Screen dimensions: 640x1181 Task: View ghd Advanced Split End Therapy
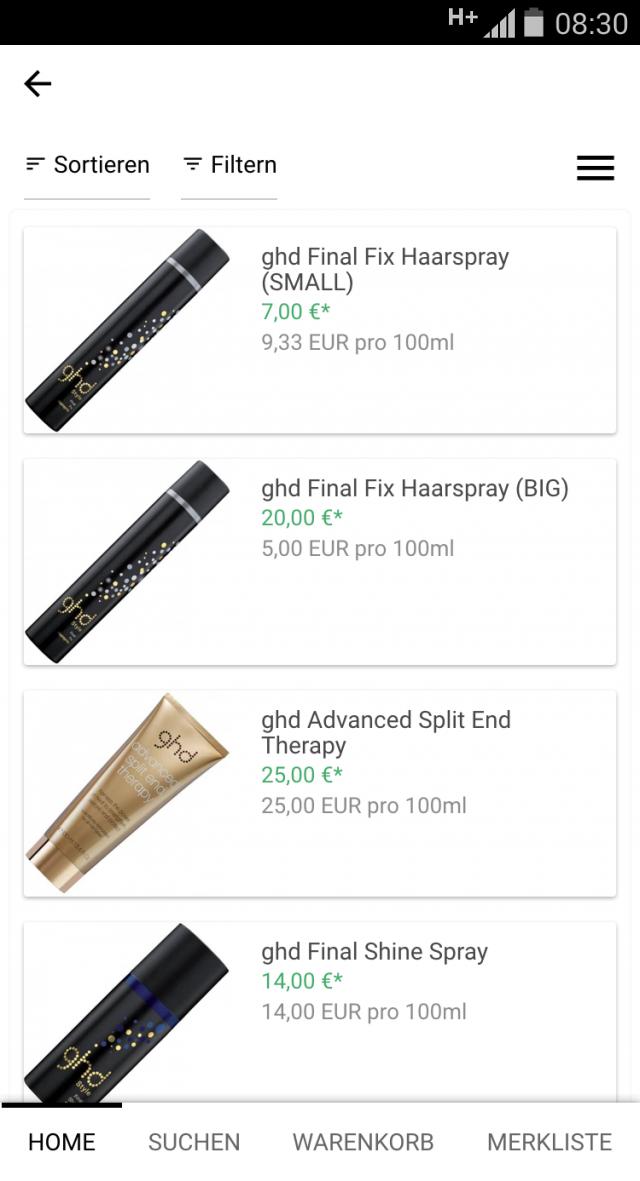(x=319, y=793)
